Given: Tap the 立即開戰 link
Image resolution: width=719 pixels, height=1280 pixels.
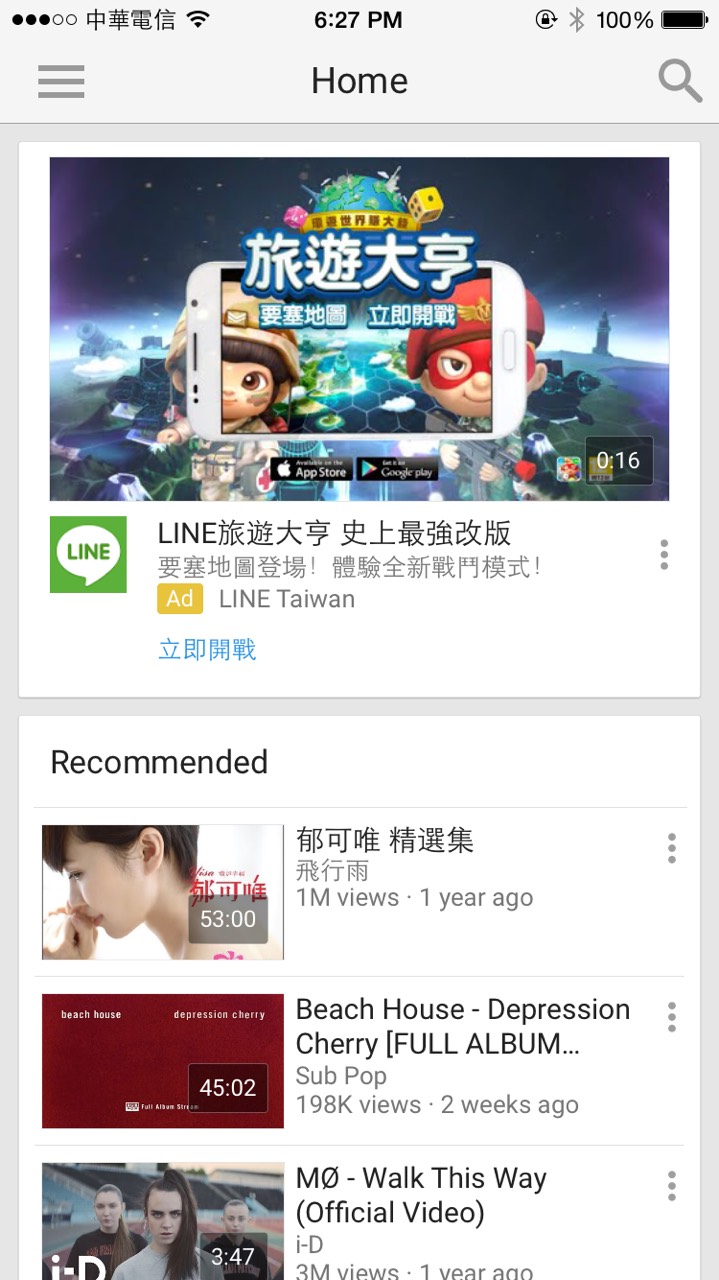Looking at the screenshot, I should 207,650.
